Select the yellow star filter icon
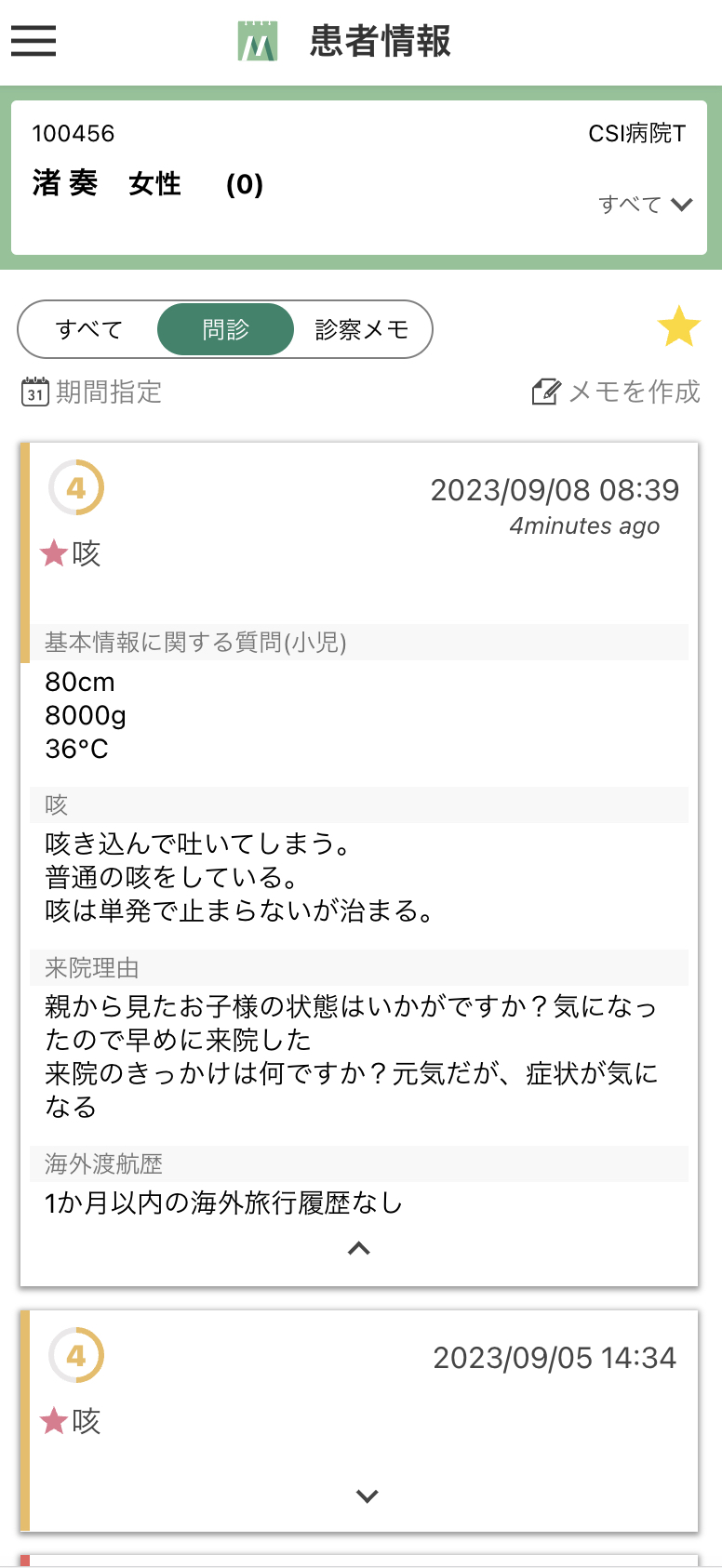The height and width of the screenshot is (1568, 722). coord(678,327)
